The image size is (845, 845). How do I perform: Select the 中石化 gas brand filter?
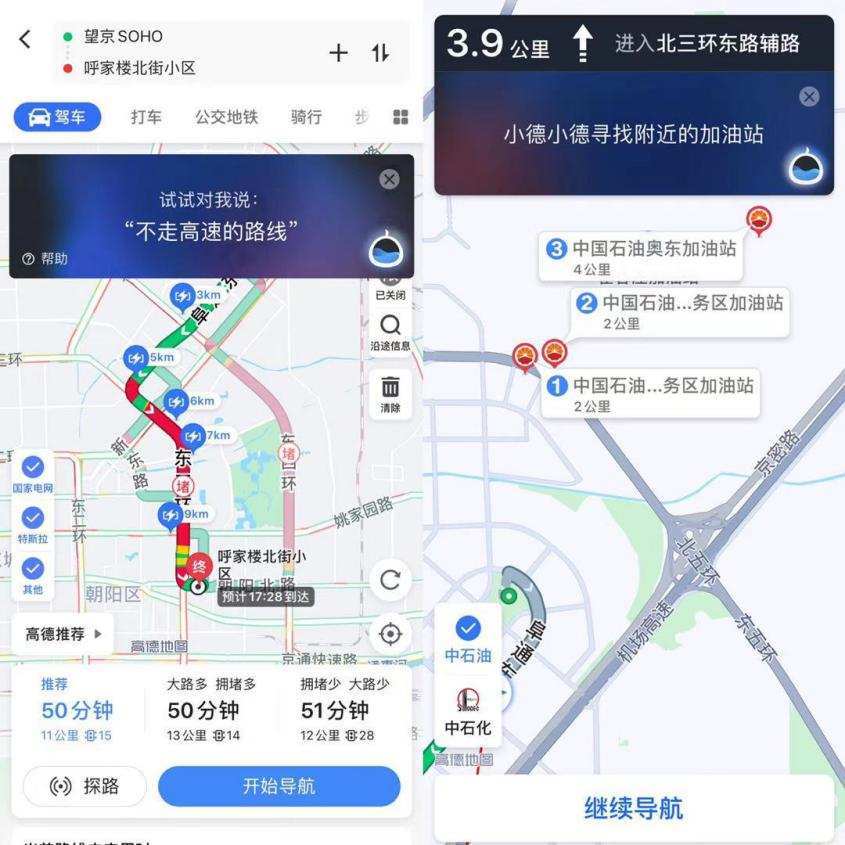468,713
